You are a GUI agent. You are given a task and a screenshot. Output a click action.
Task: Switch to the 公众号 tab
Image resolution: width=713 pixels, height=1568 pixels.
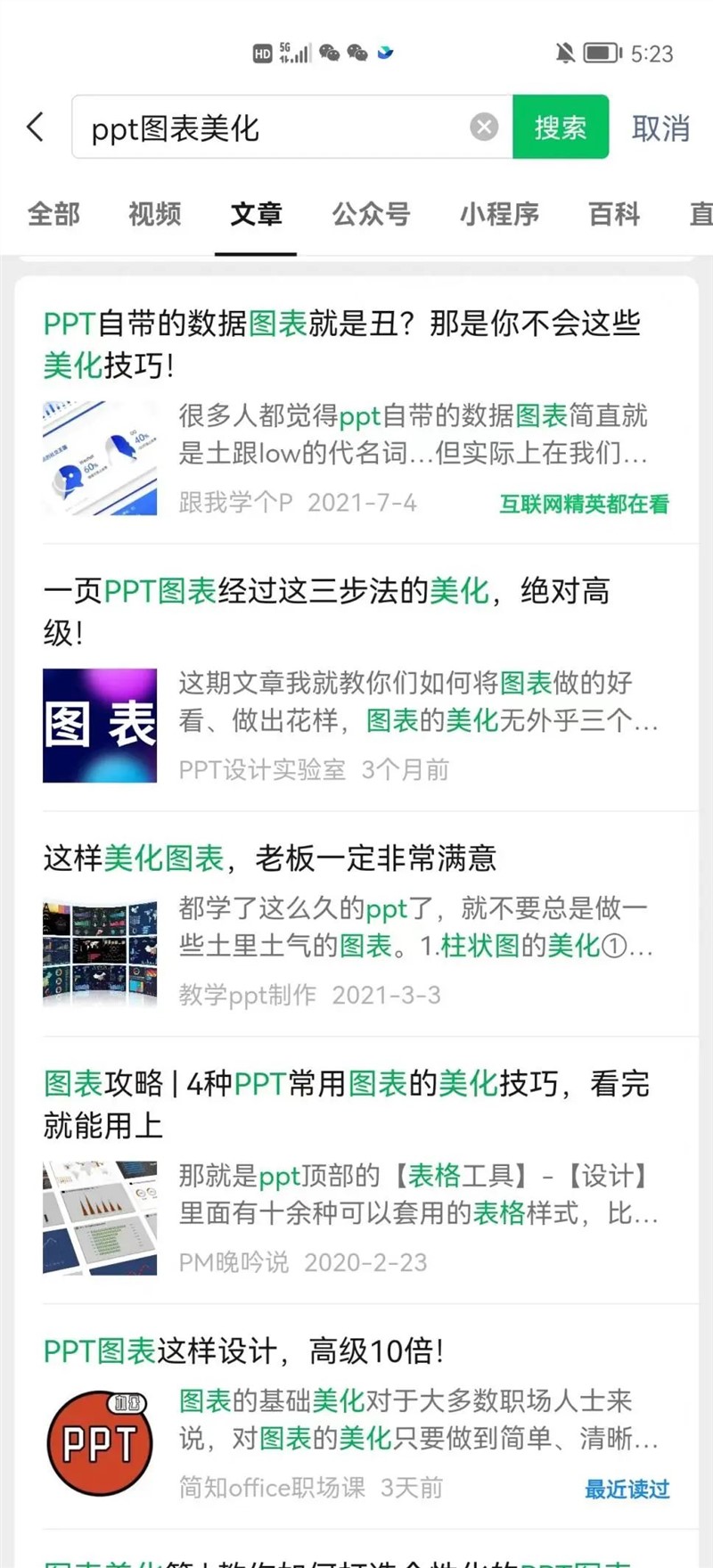pyautogui.click(x=371, y=214)
